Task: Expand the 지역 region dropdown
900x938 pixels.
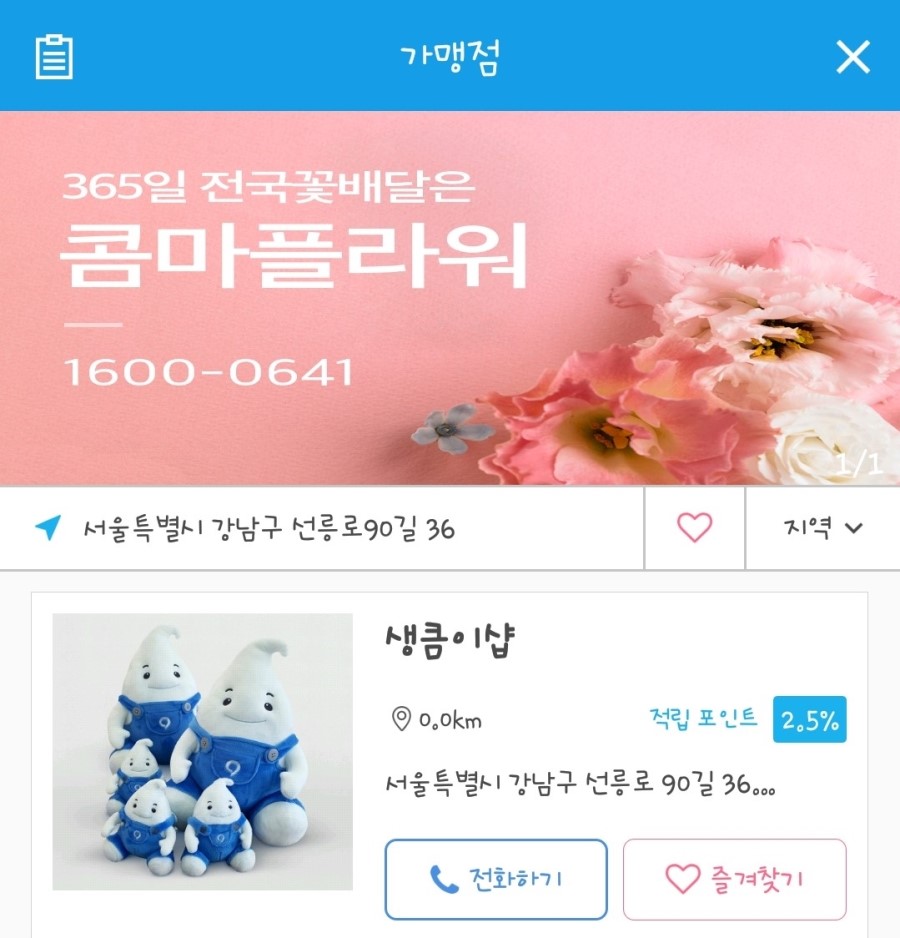Action: 822,528
